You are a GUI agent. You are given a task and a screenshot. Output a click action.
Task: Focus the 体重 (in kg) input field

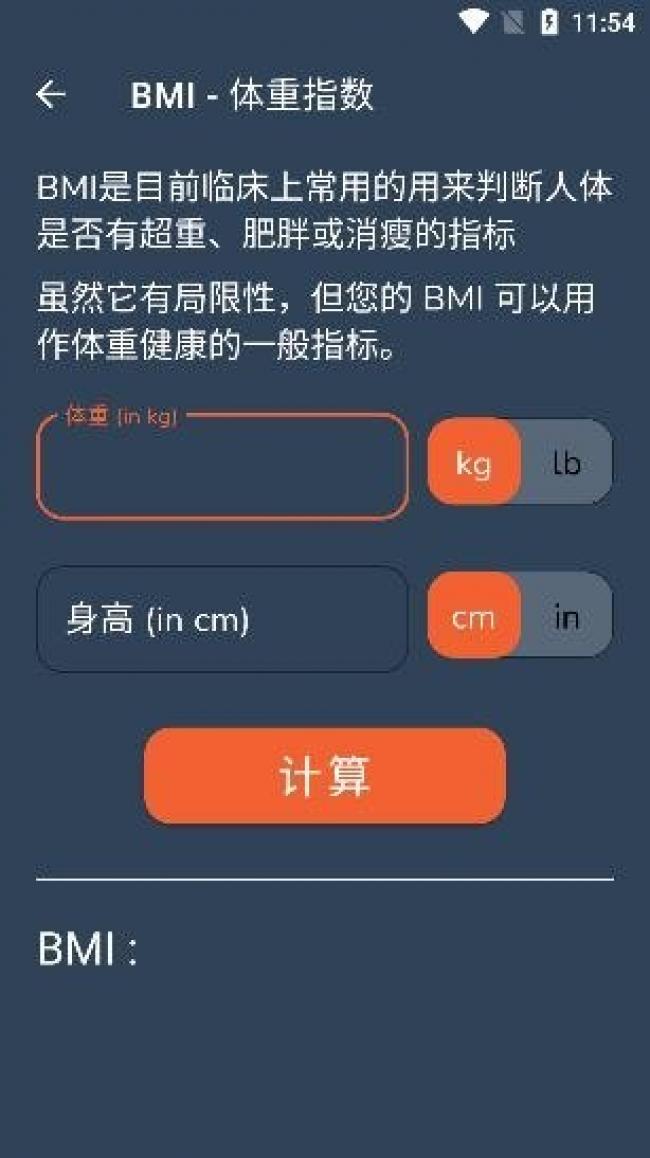click(222, 467)
